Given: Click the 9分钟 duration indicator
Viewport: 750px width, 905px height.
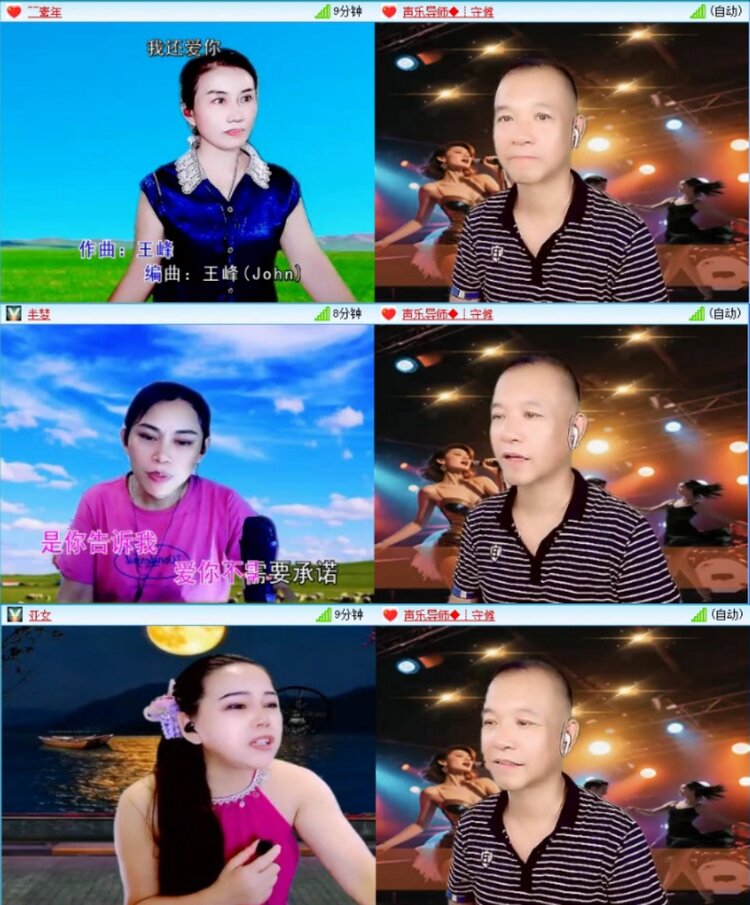Looking at the screenshot, I should 345,11.
